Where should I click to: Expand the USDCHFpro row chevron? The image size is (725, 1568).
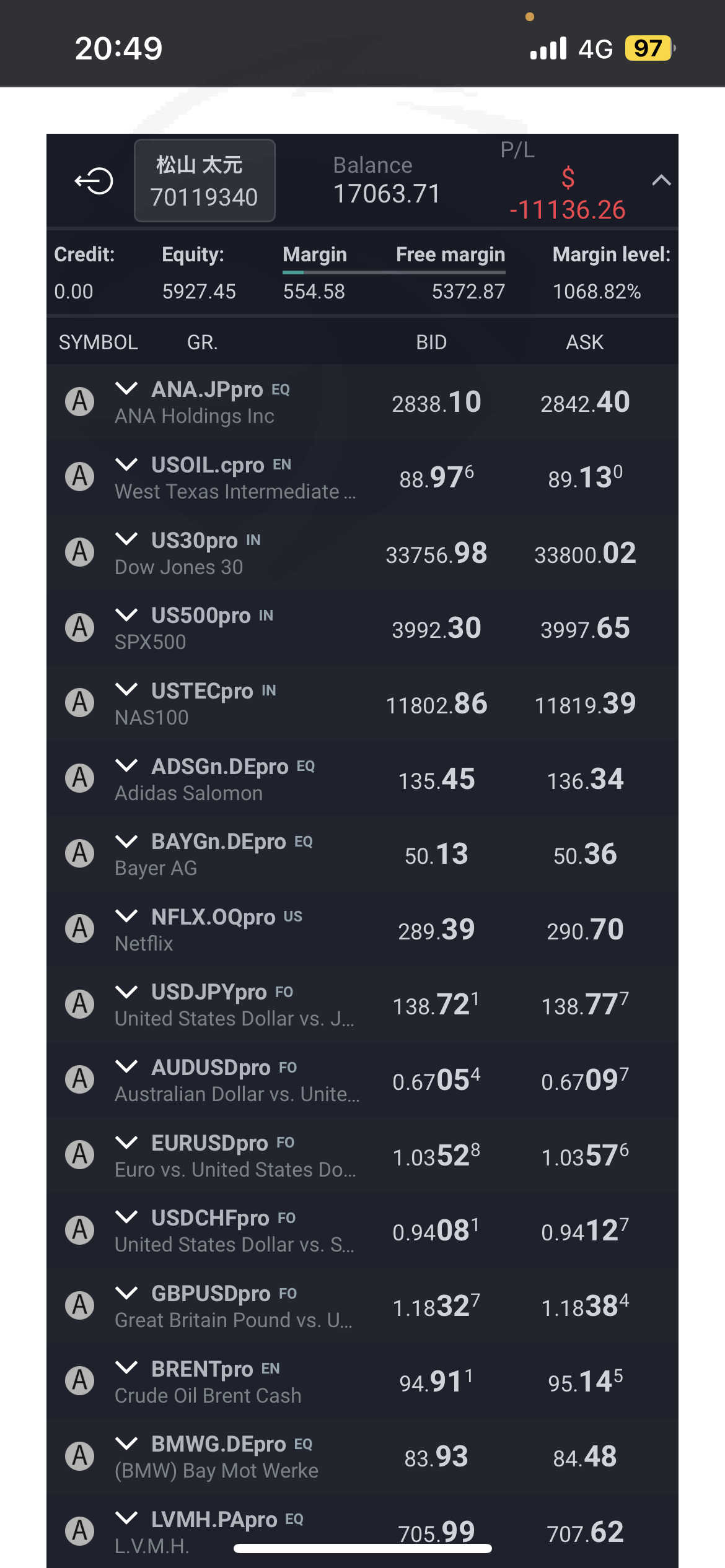126,1217
